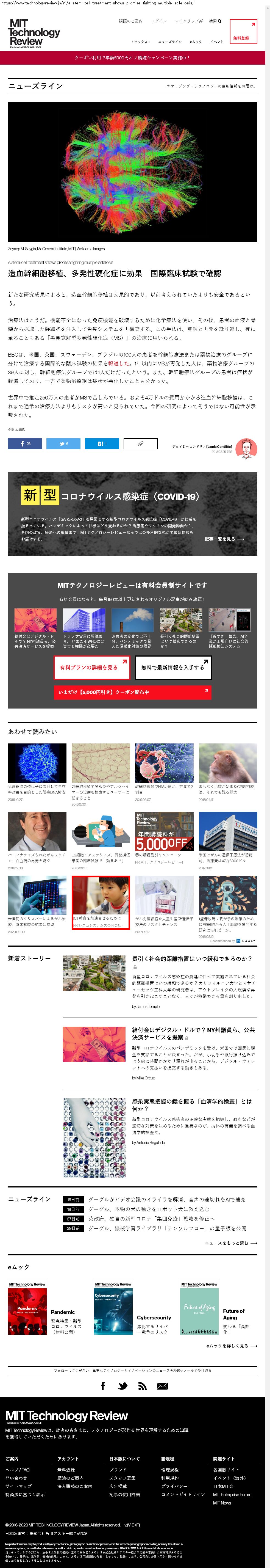This screenshot has width=270, height=1568.
Task: Open 記事一覧を見る in COVID-19 banner
Action: coord(224,539)
